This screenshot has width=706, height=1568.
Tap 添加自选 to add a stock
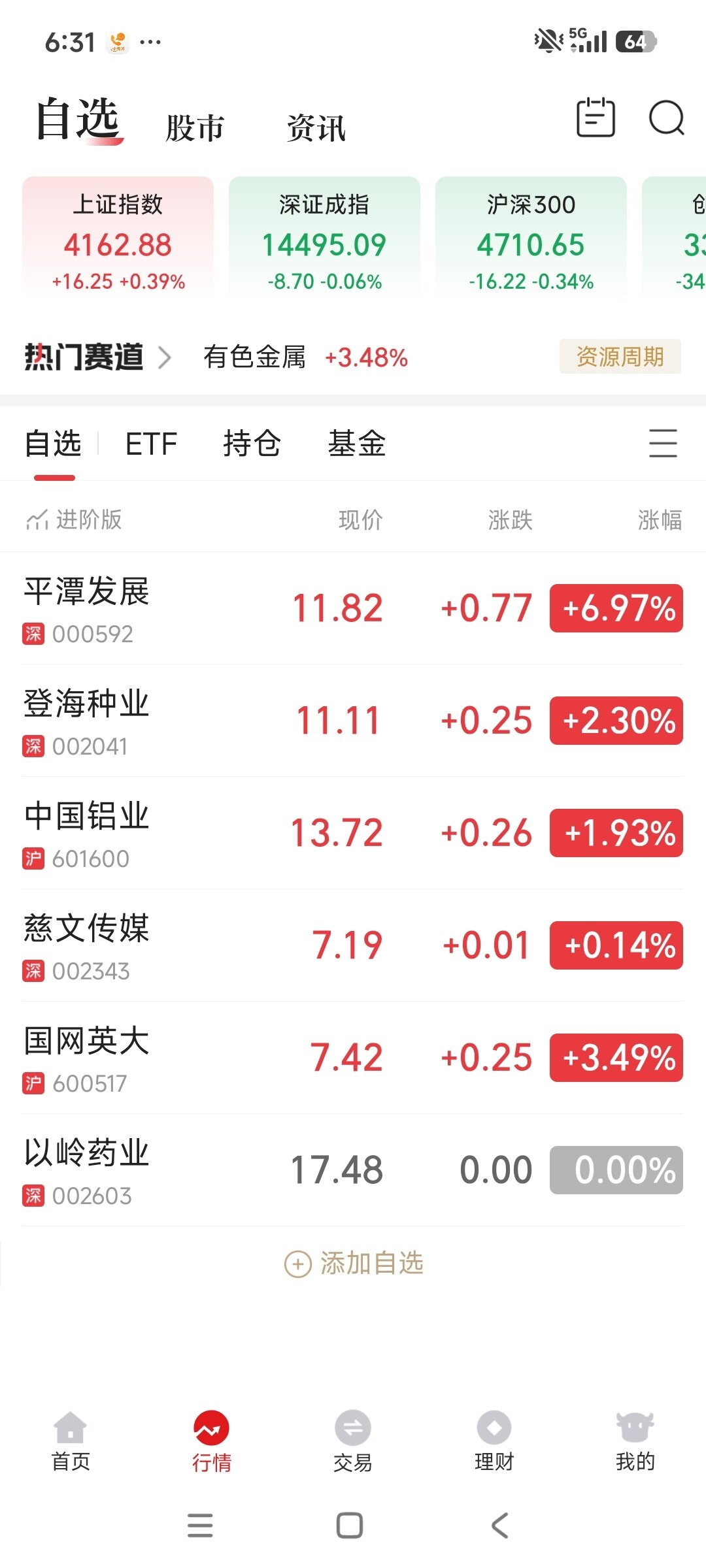(x=354, y=1264)
